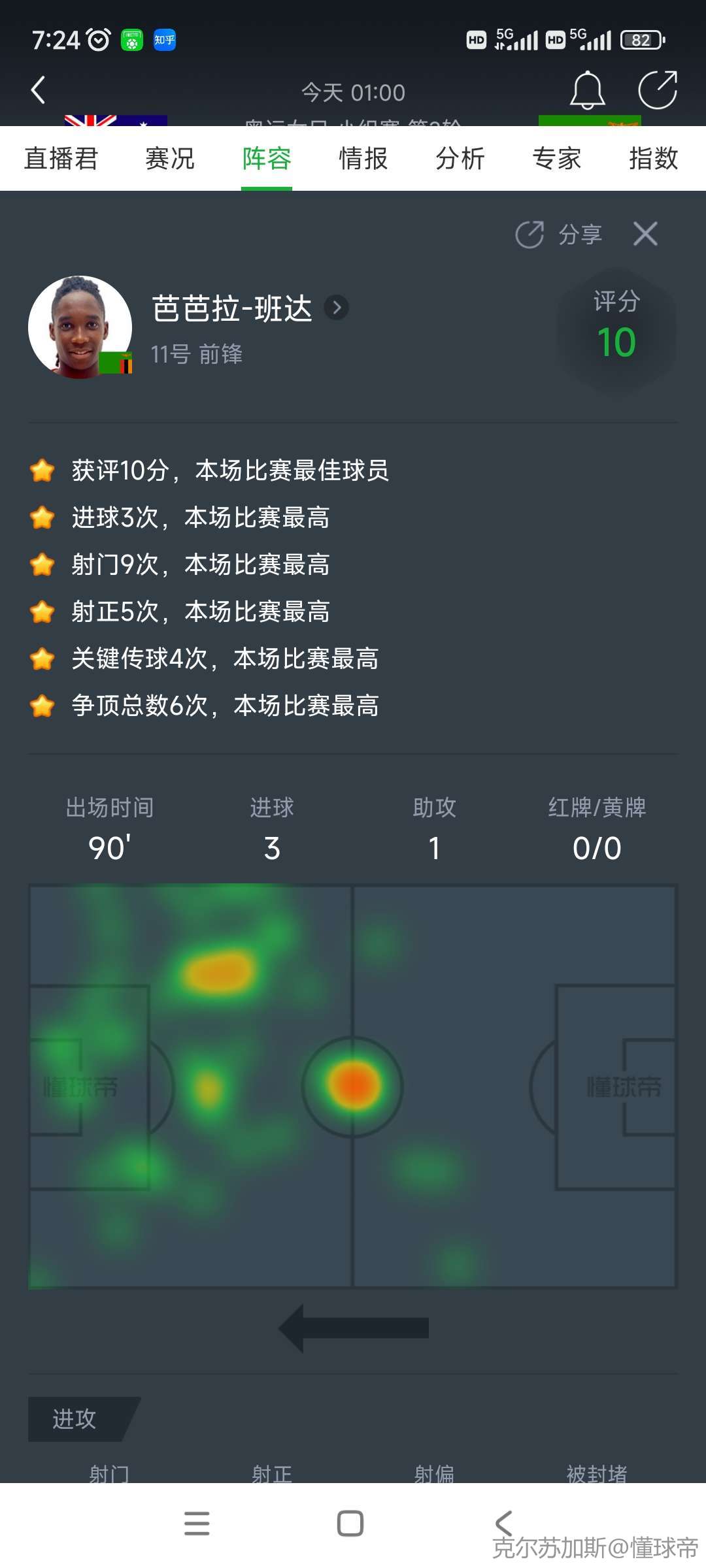Screen dimensions: 706x1568
Task: Switch to the 指数 tab
Action: [653, 159]
